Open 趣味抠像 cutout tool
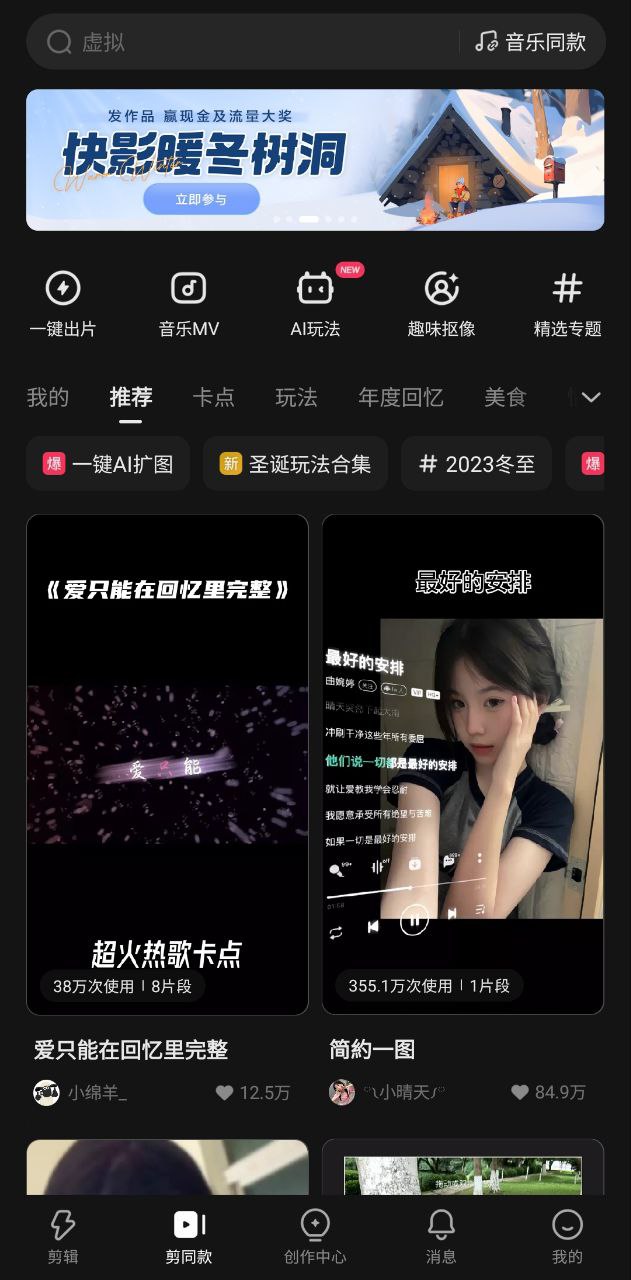Viewport: 631px width, 1280px height. (441, 304)
